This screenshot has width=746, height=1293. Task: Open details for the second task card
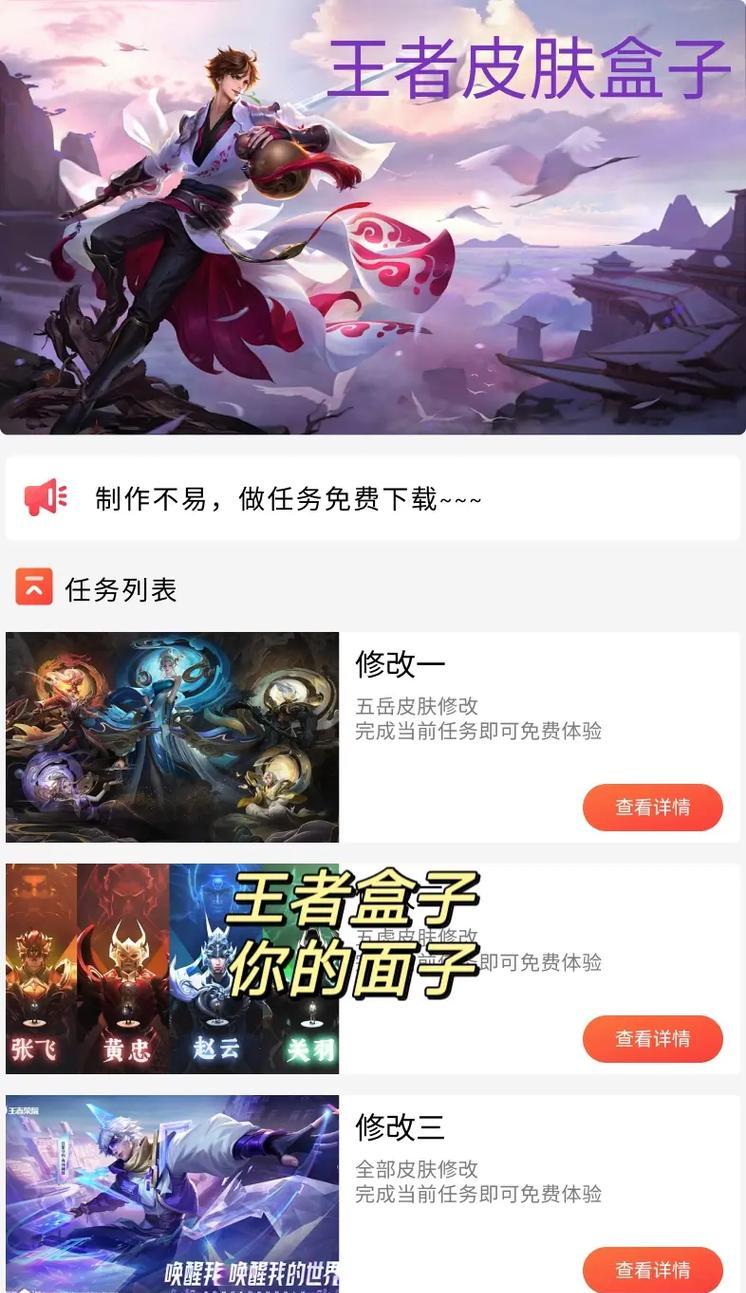[x=652, y=1039]
